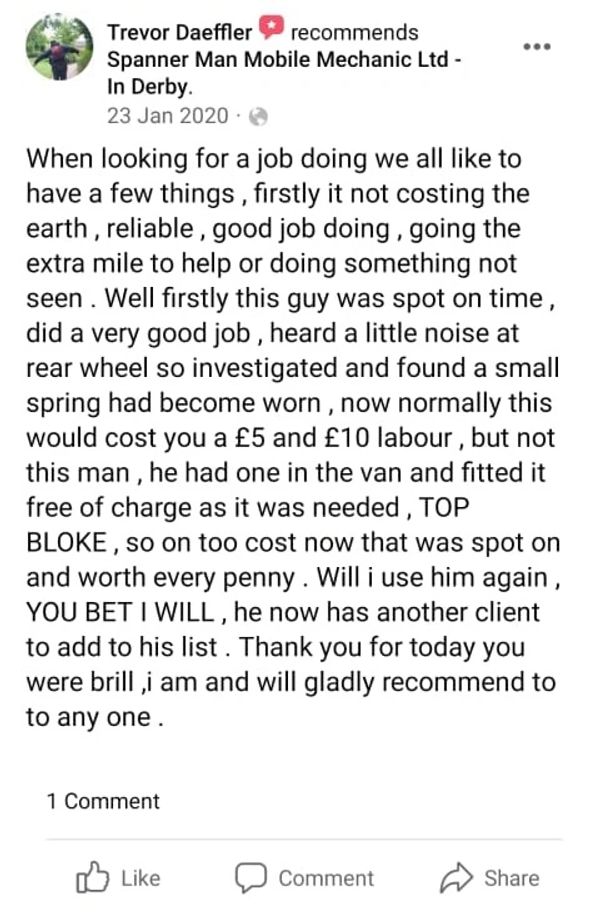Comment on the Spanner Man review

(x=305, y=878)
